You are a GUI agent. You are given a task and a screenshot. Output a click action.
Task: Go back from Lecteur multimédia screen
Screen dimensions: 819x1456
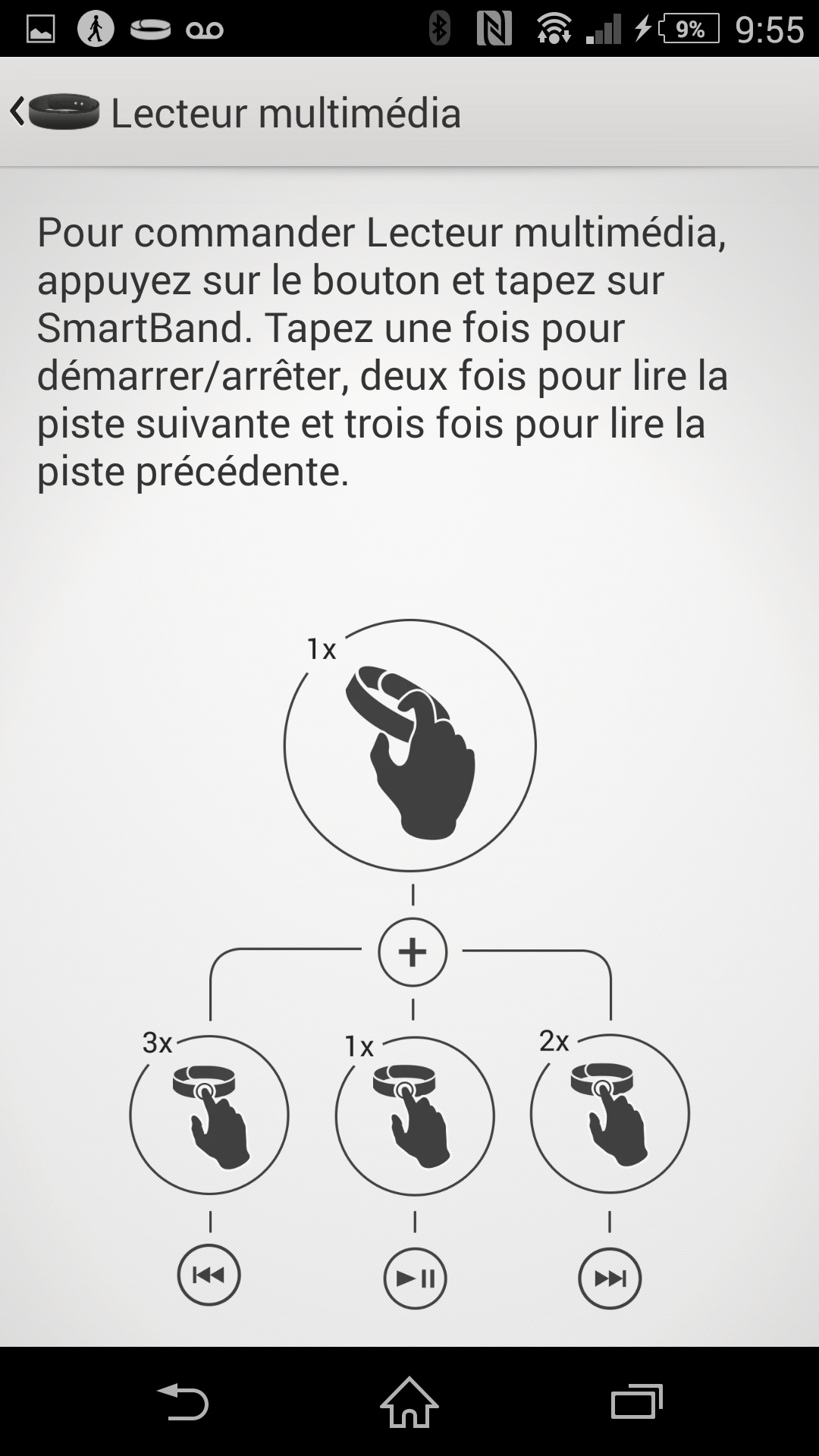[53, 112]
